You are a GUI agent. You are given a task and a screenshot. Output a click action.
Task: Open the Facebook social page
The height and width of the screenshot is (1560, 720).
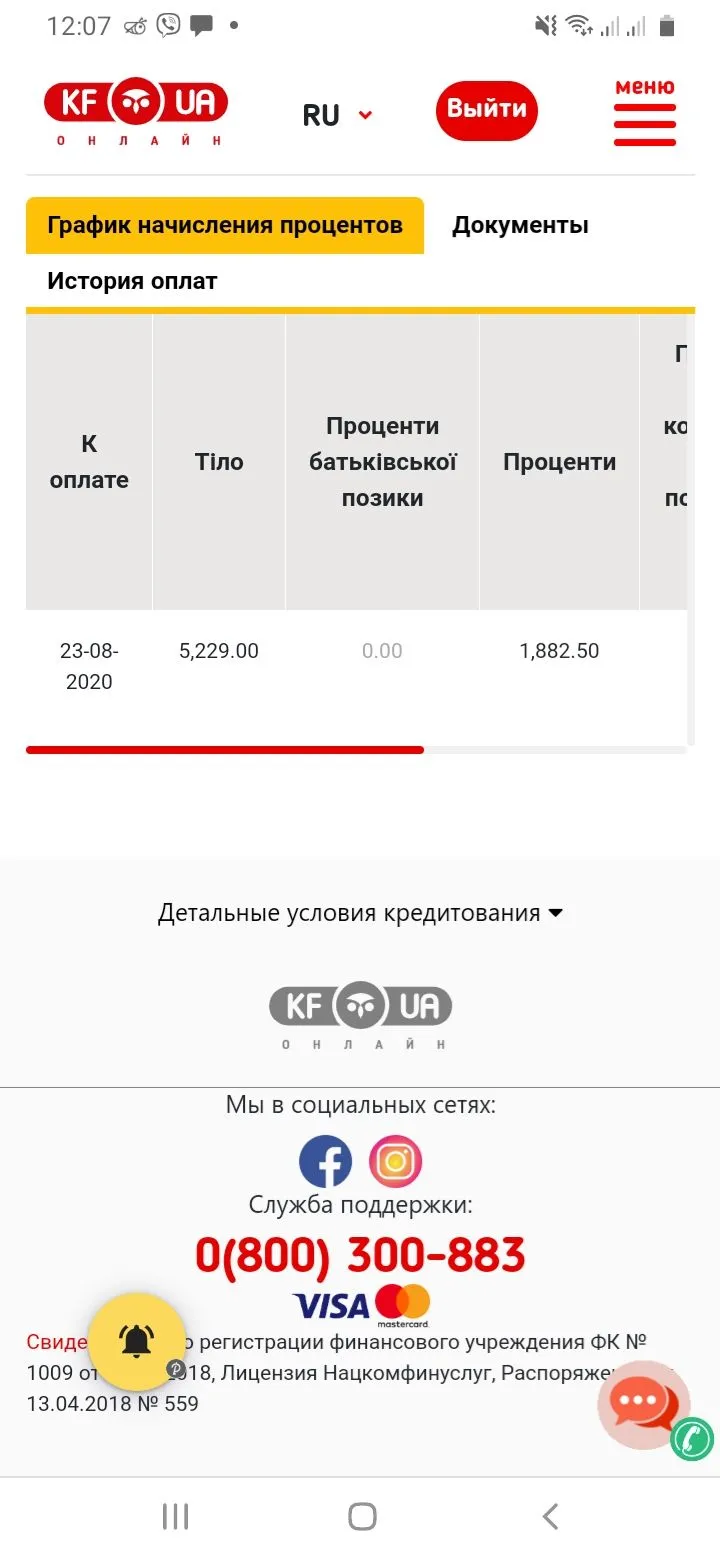[325, 1161]
